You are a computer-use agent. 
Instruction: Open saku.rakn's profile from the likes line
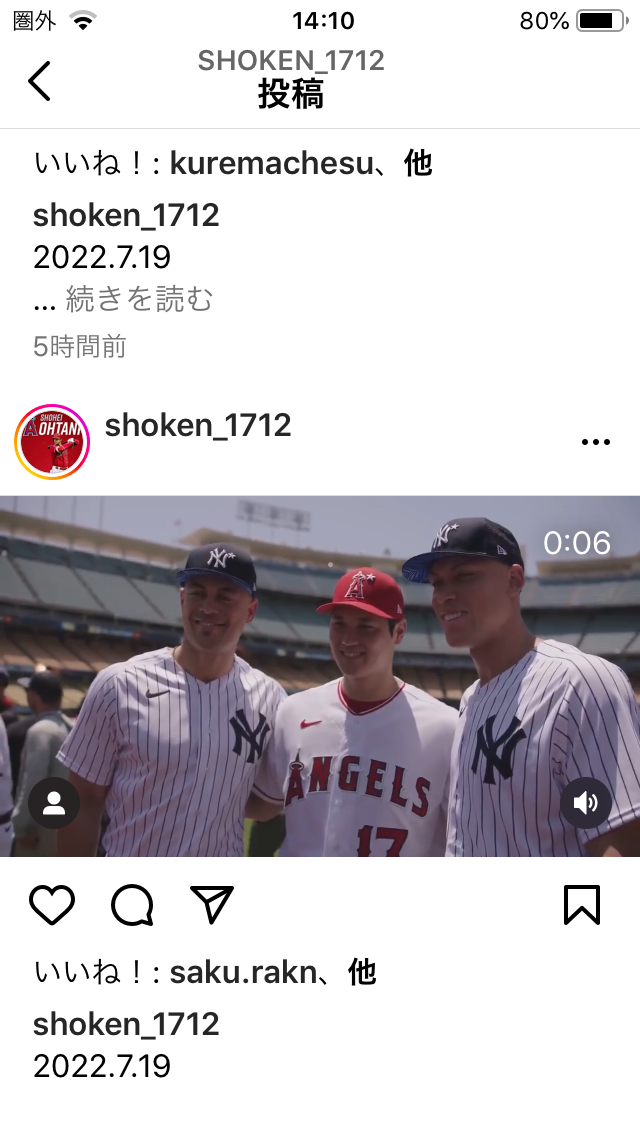click(x=243, y=973)
